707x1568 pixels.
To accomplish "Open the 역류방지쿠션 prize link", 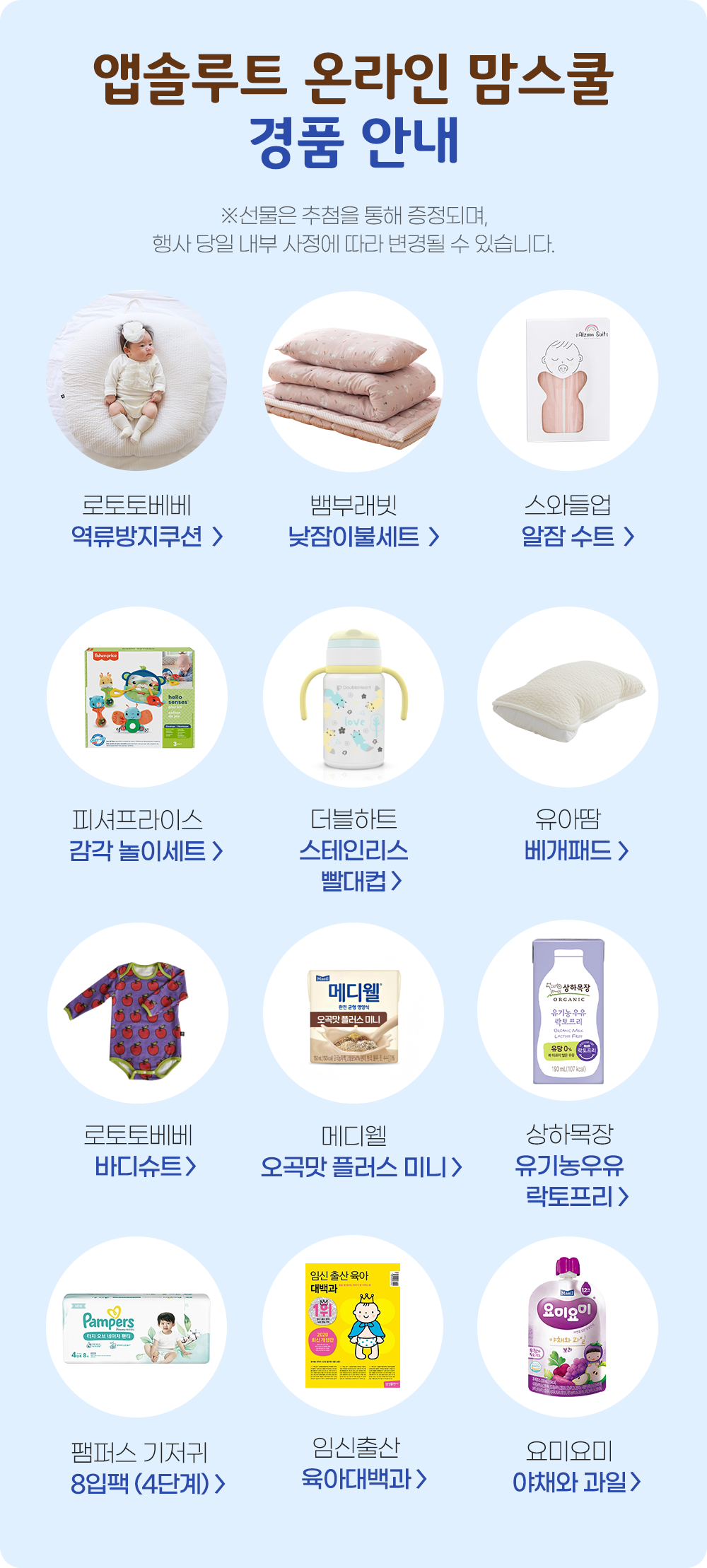I will pyautogui.click(x=146, y=536).
